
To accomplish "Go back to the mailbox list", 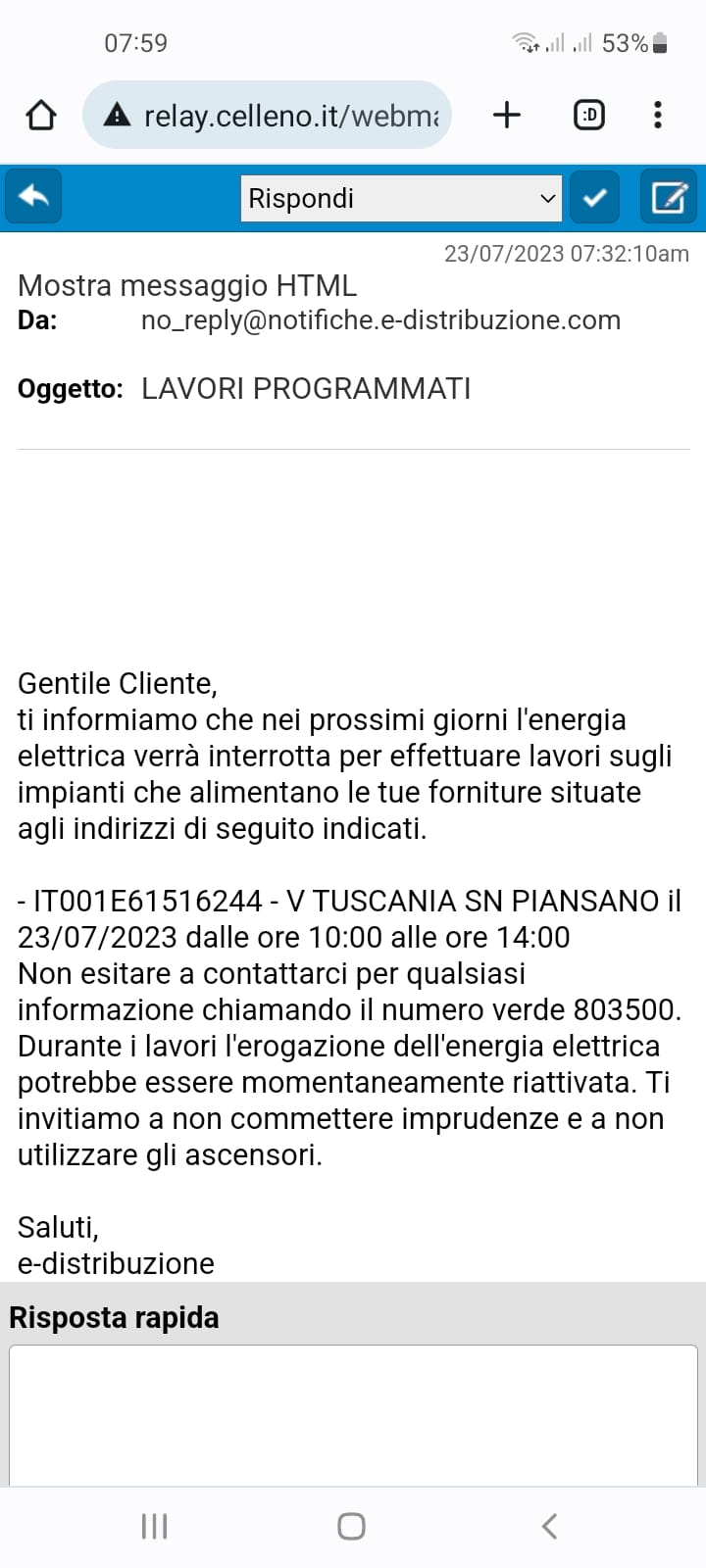I will click(34, 197).
